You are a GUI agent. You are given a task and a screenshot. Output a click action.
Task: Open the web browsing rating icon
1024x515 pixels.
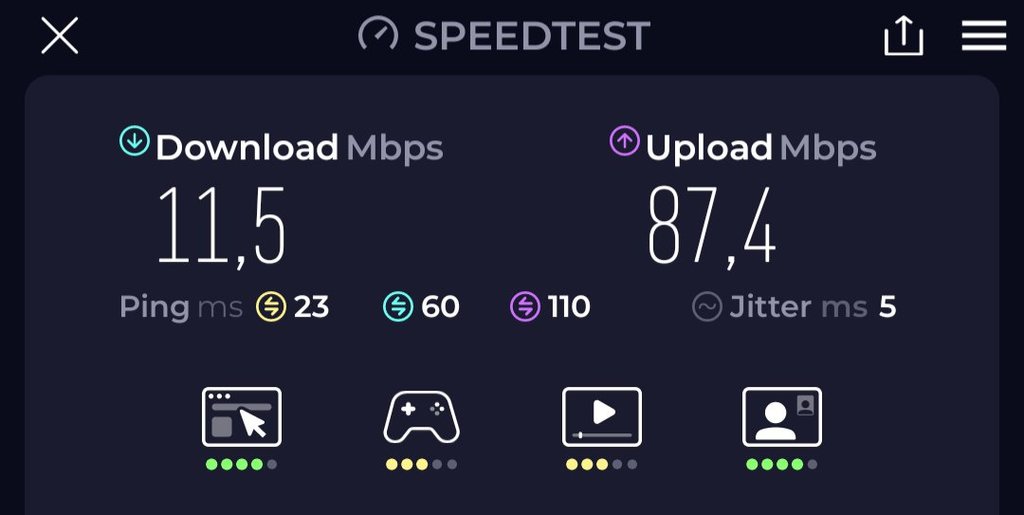(241, 417)
